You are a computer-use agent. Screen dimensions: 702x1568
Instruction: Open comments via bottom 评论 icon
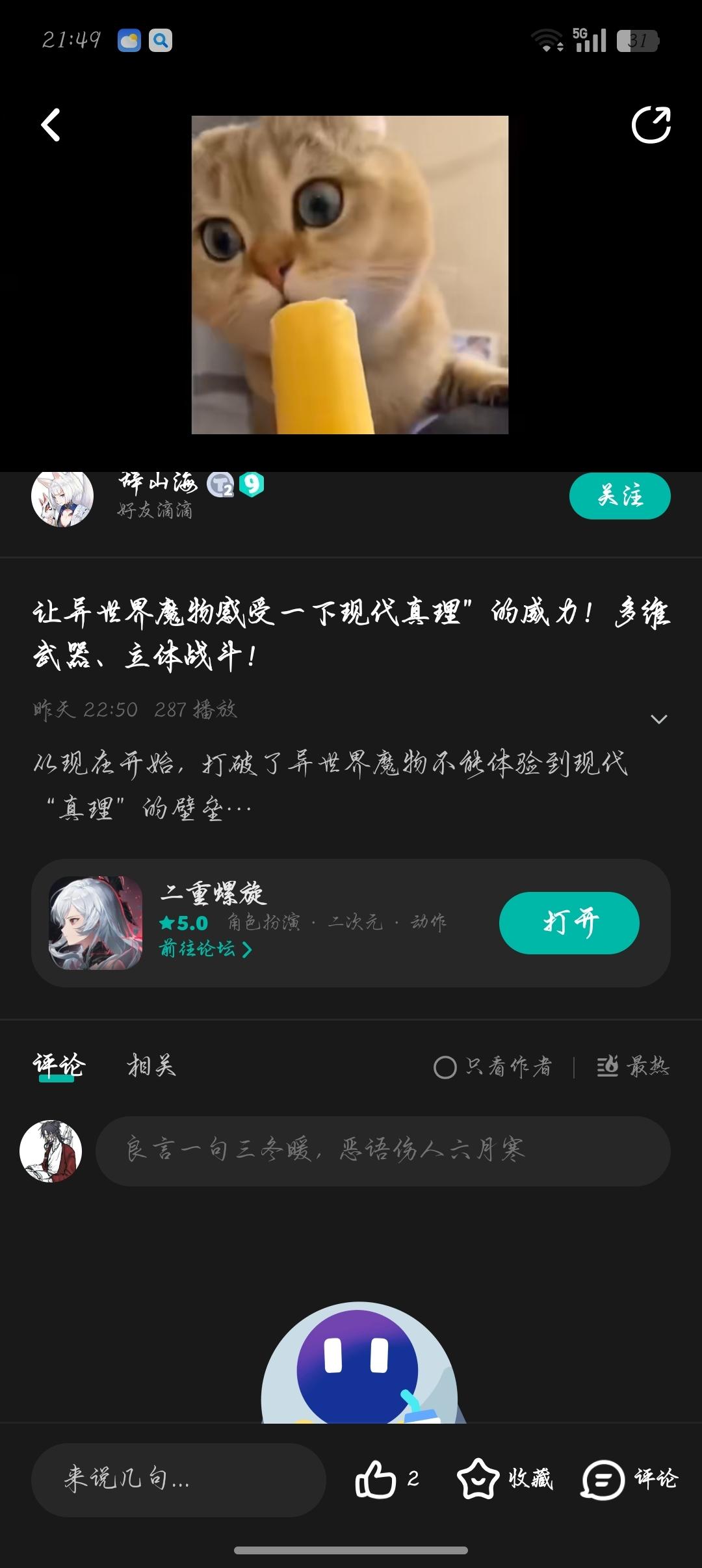click(629, 1480)
